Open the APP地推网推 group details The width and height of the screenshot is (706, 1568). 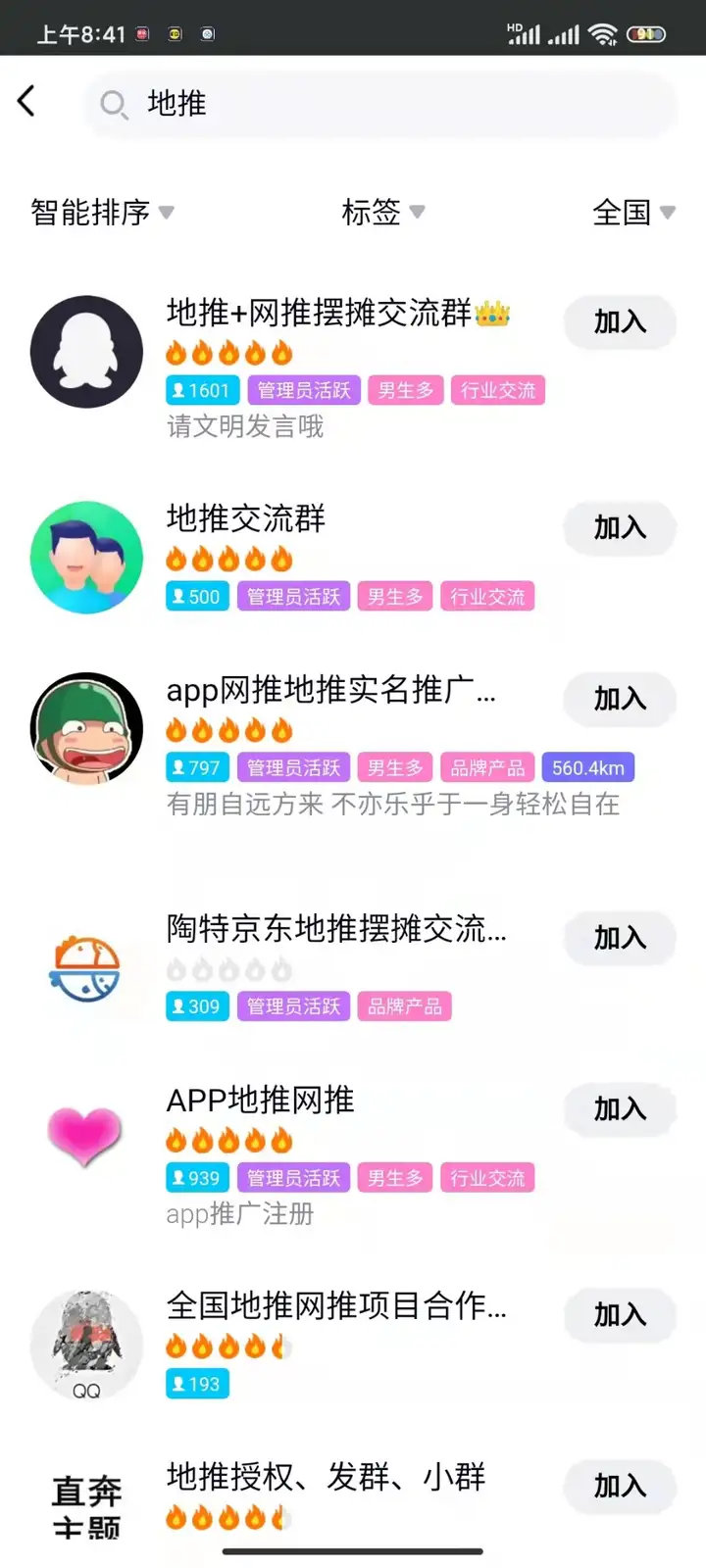(261, 1101)
